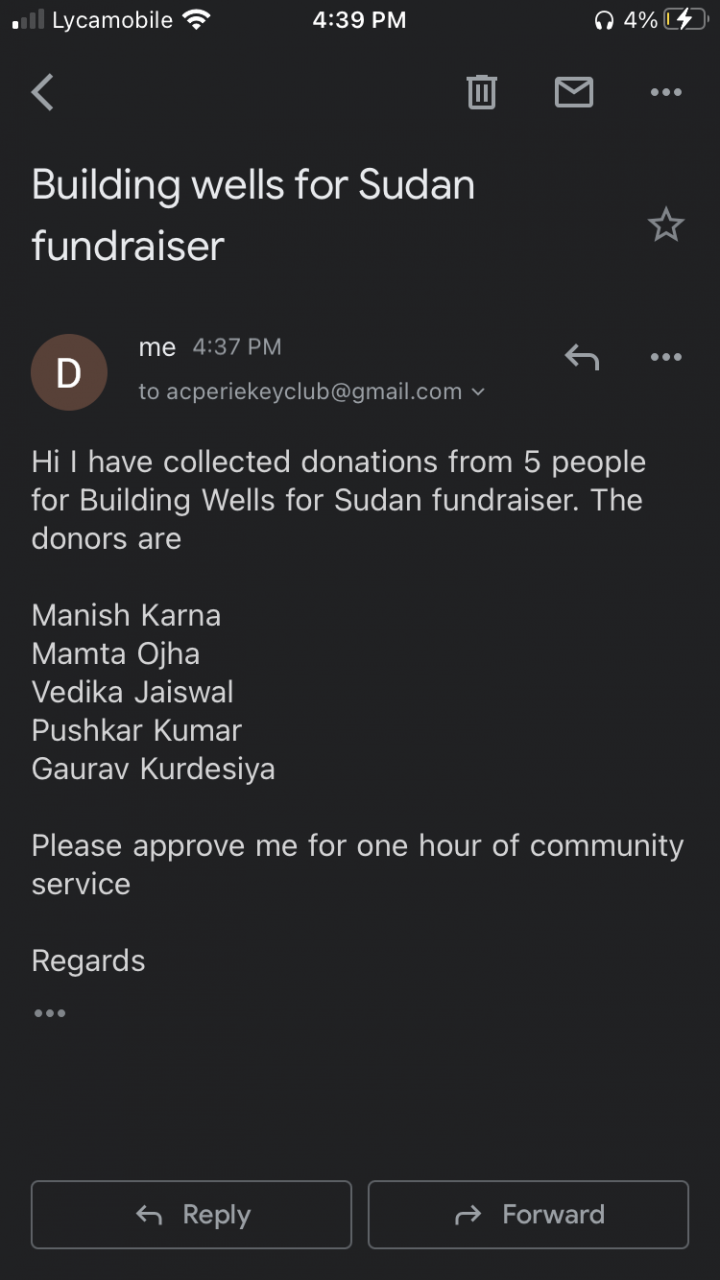The height and width of the screenshot is (1280, 720).
Task: Tap the sender avatar with letter D
Action: point(69,372)
